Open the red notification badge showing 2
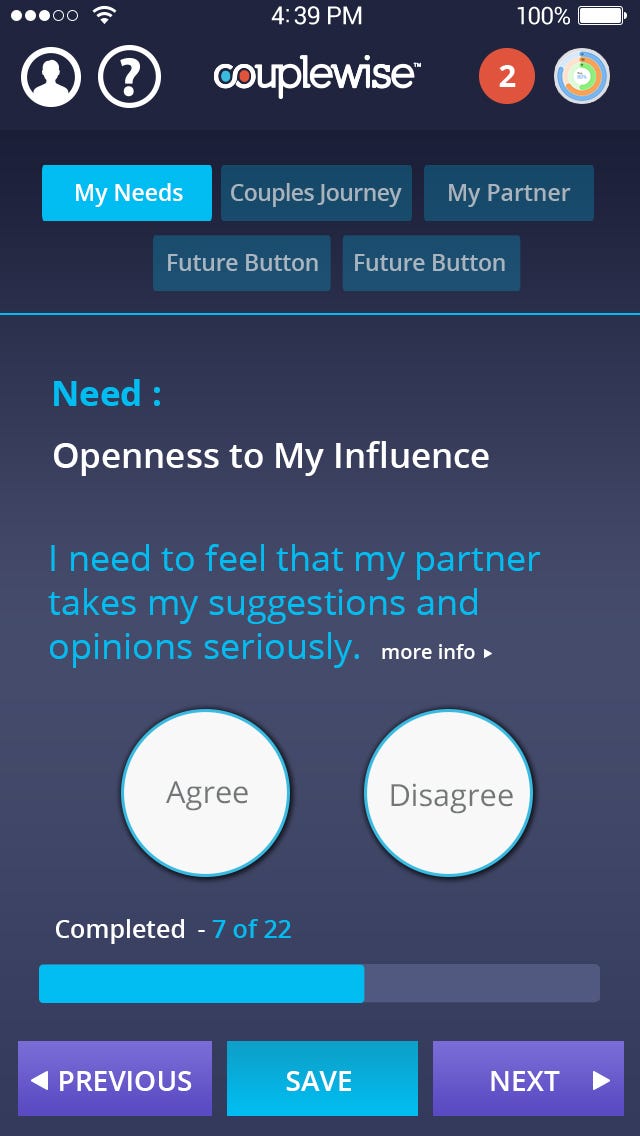 click(x=507, y=76)
